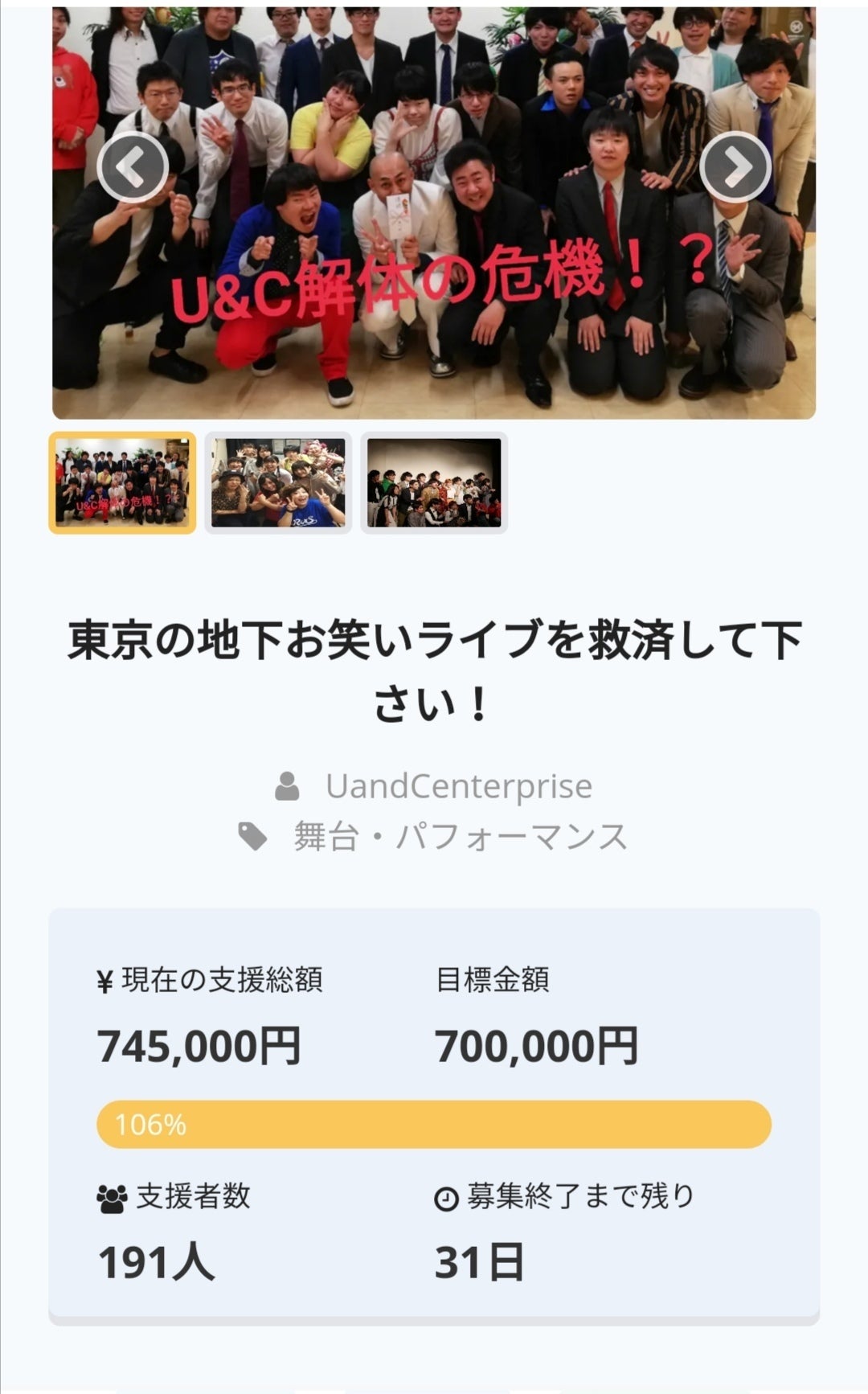This screenshot has width=868, height=1394.
Task: Show the previous carousel photo
Action: point(133,167)
